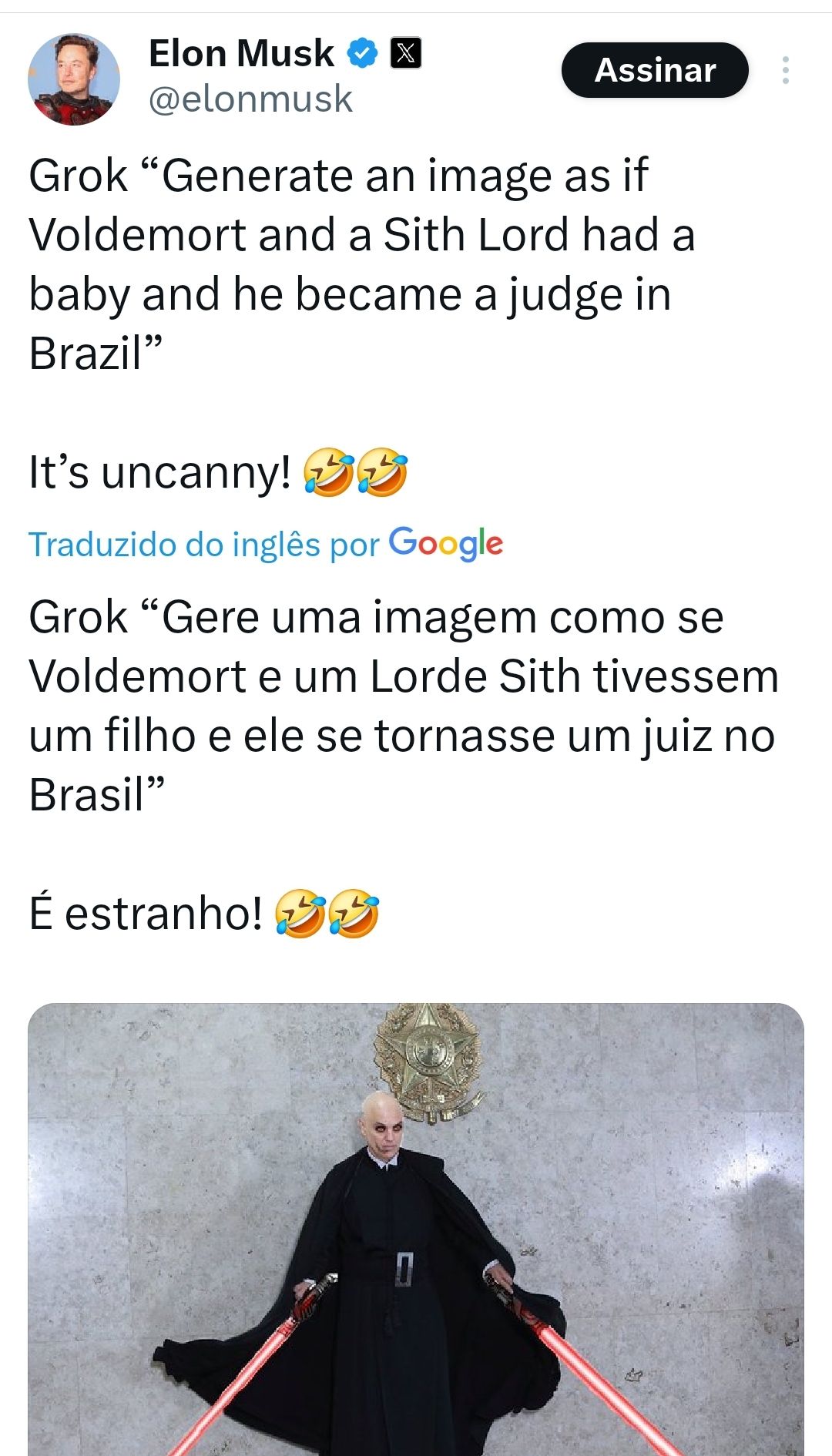Screen dimensions: 832x1456
Task: Tap the X affiliation badge beside the name
Action: 406,53
